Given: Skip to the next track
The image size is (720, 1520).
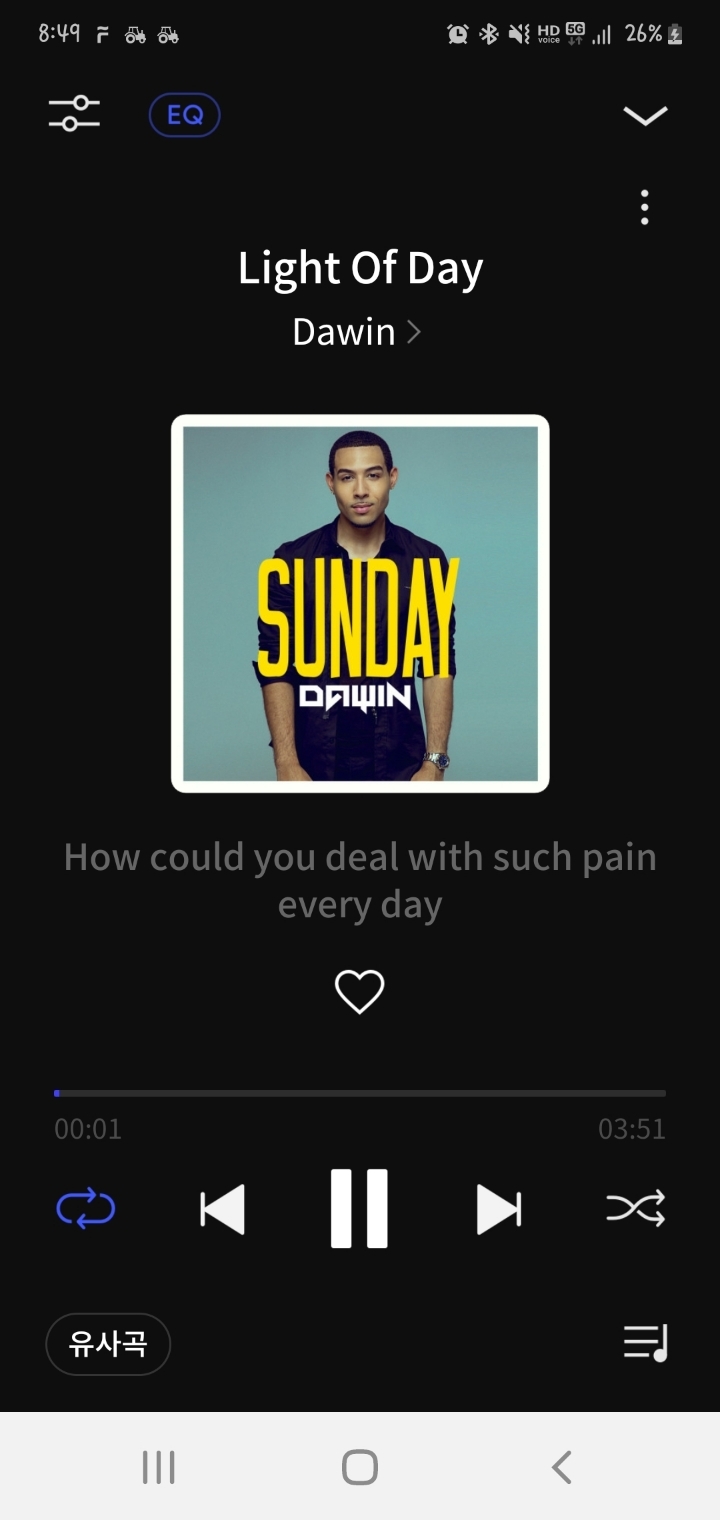Looking at the screenshot, I should click(498, 1209).
